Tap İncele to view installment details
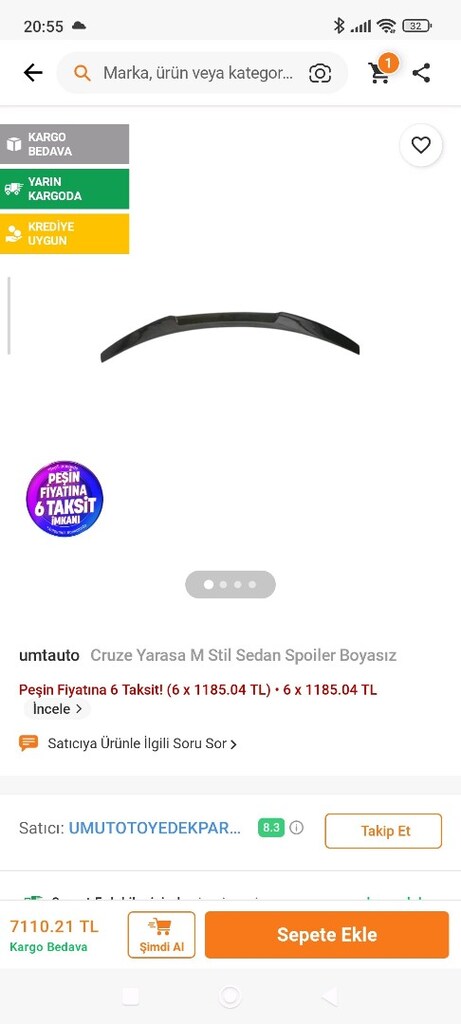 pos(57,709)
